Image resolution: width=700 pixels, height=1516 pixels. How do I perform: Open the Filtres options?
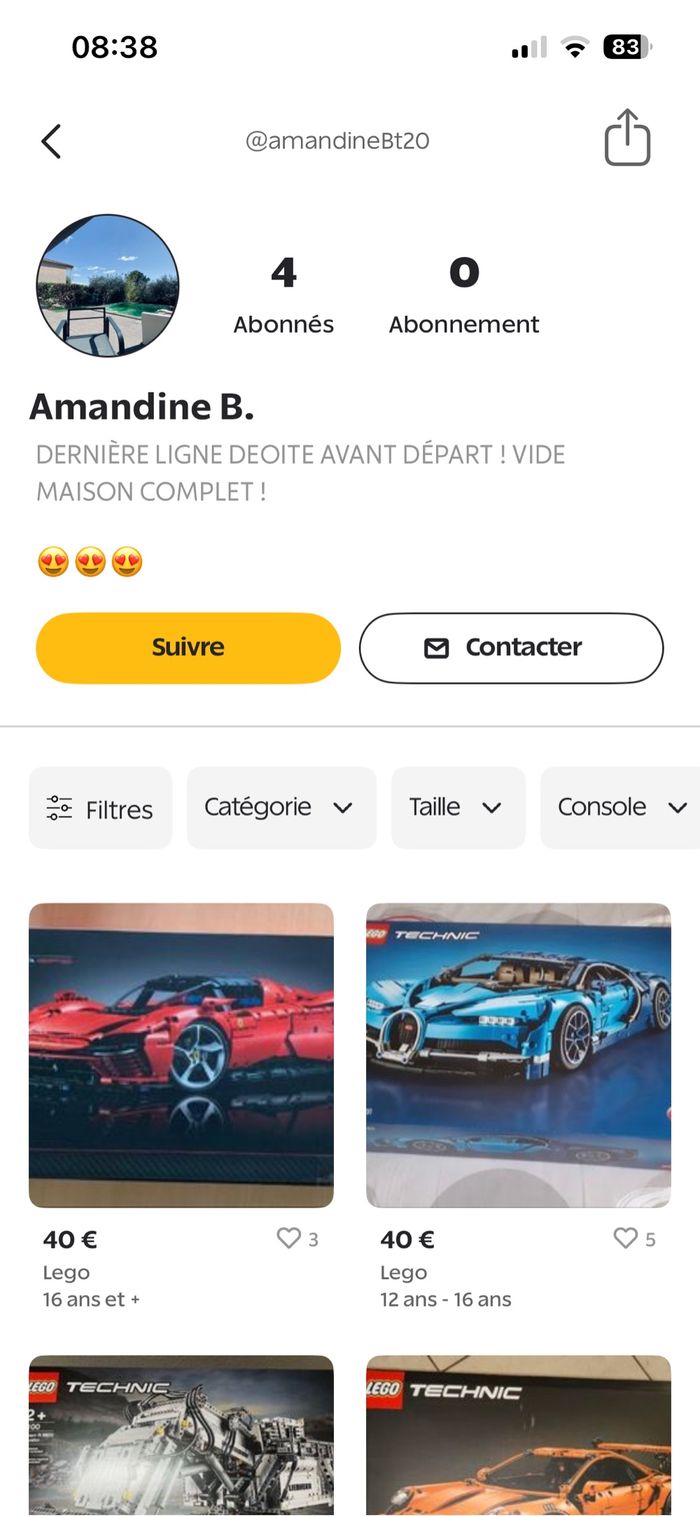pos(100,808)
